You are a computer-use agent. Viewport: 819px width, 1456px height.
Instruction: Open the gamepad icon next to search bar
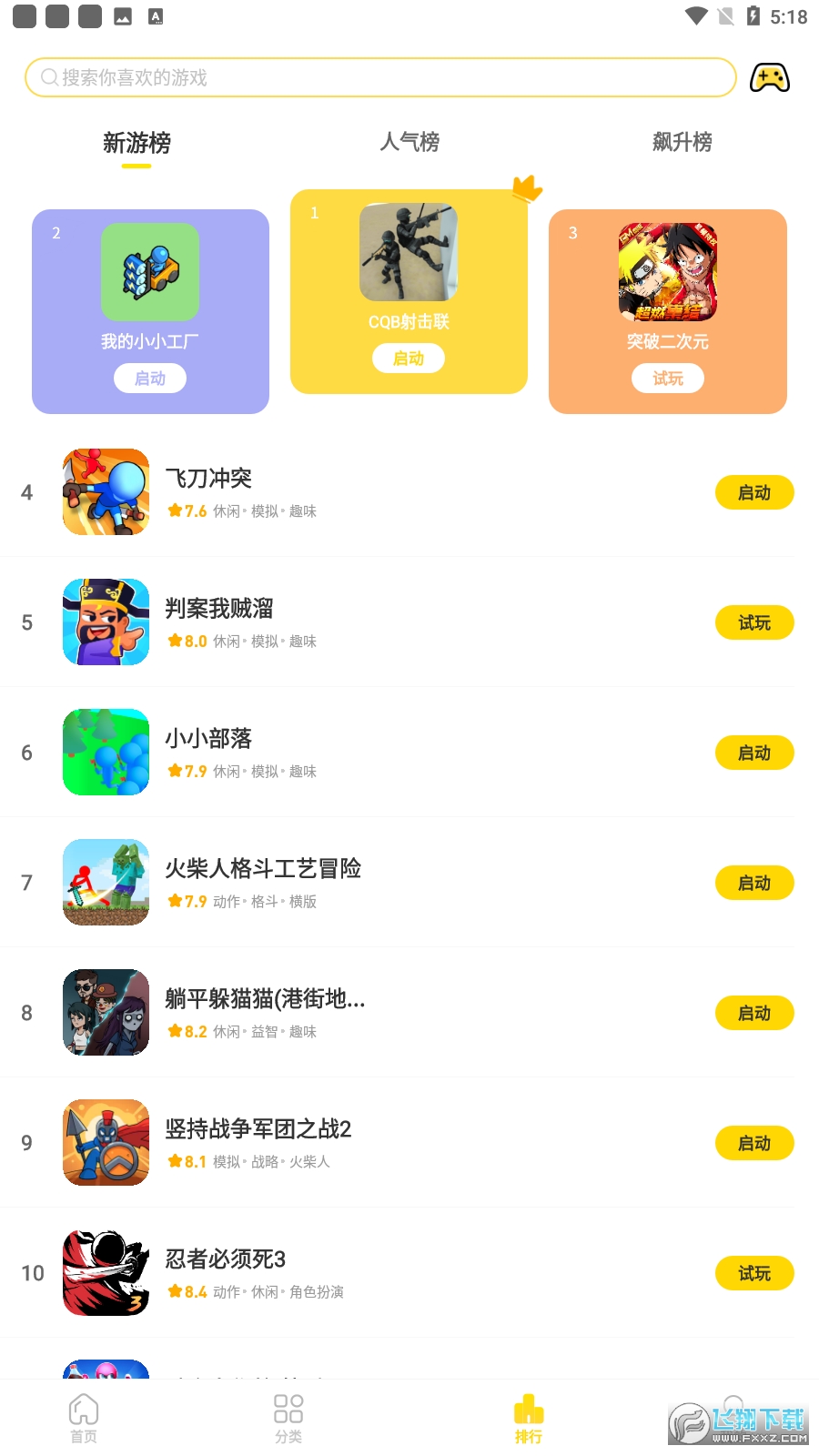773,78
